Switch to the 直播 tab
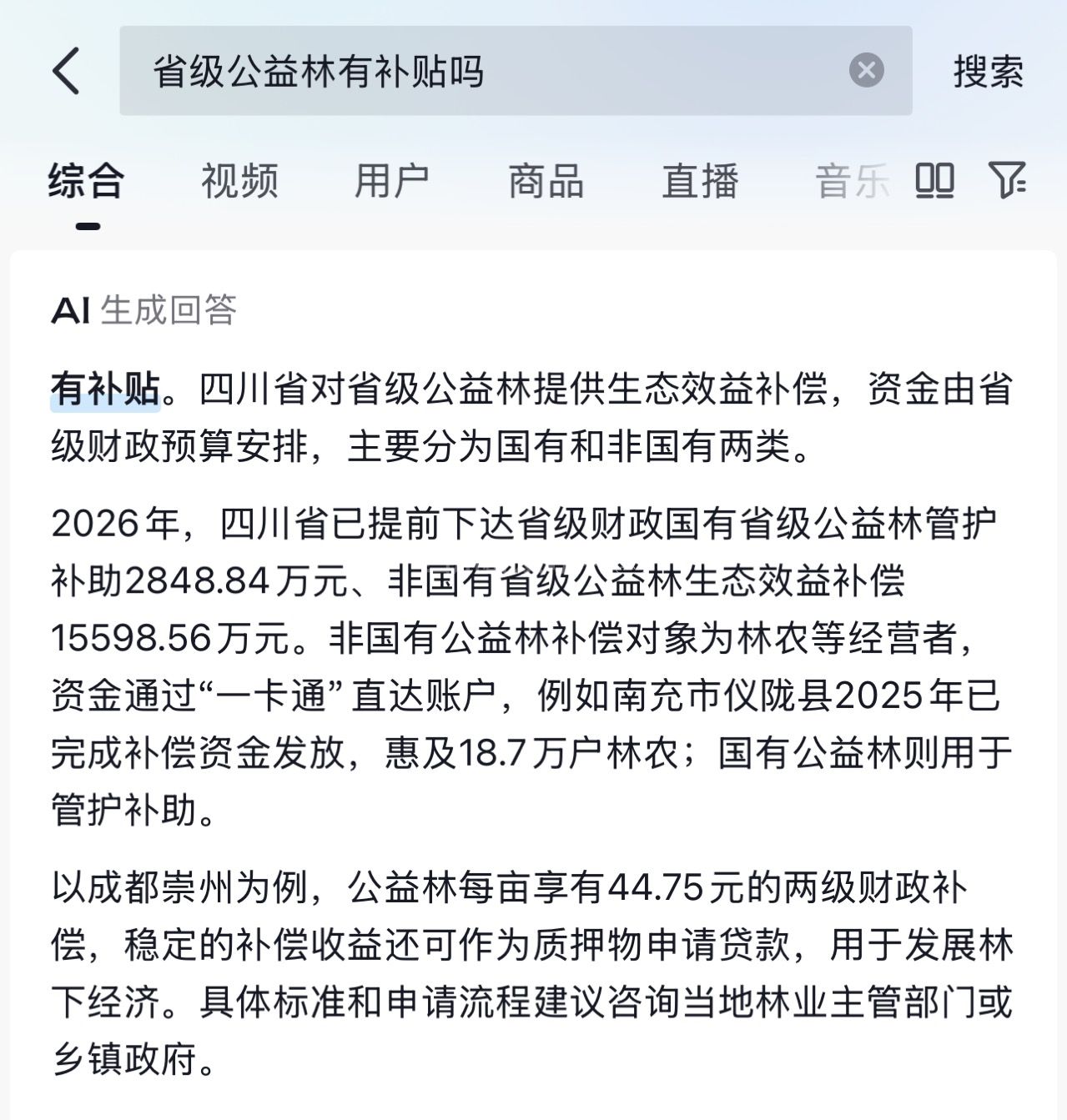This screenshot has width=1067, height=1120. [x=700, y=180]
